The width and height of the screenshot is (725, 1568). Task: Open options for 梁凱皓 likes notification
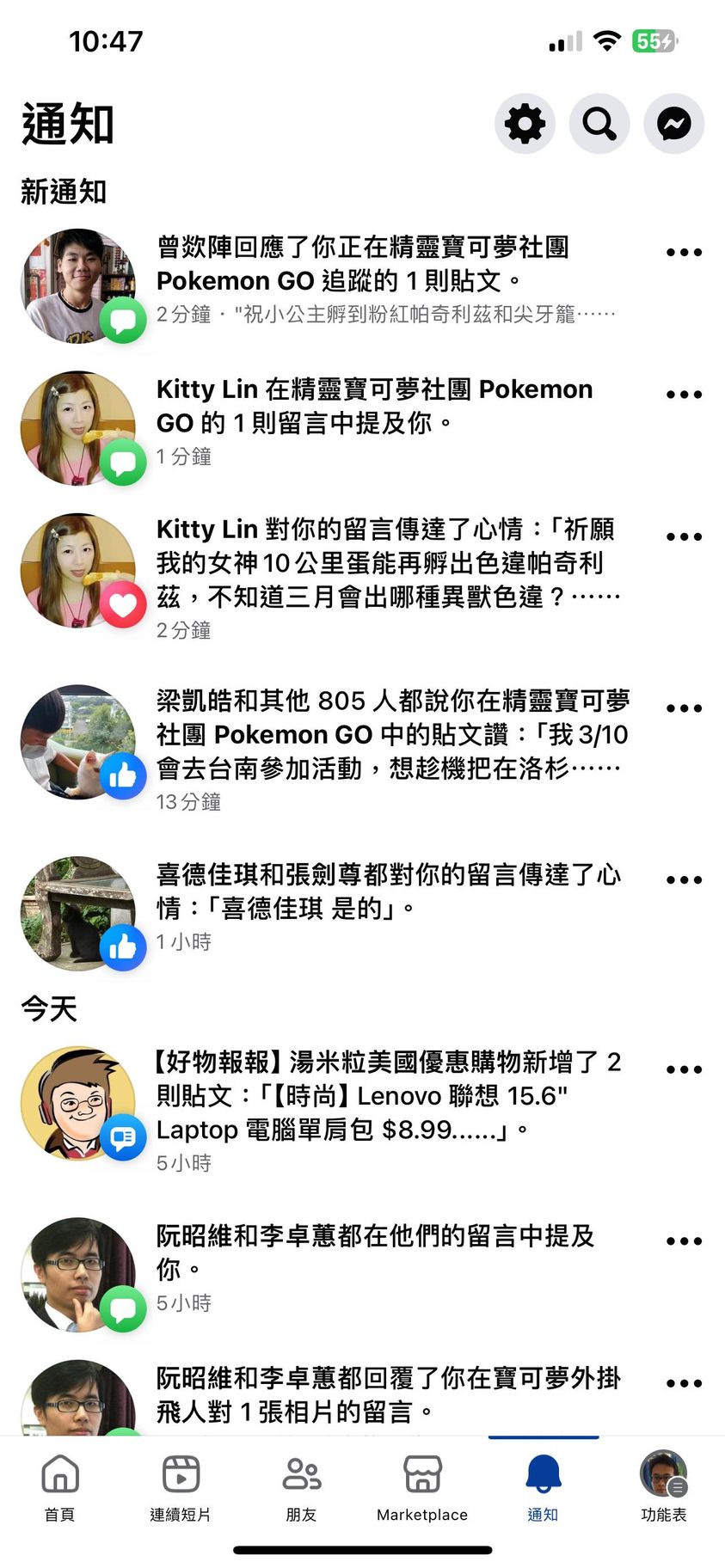coord(684,708)
